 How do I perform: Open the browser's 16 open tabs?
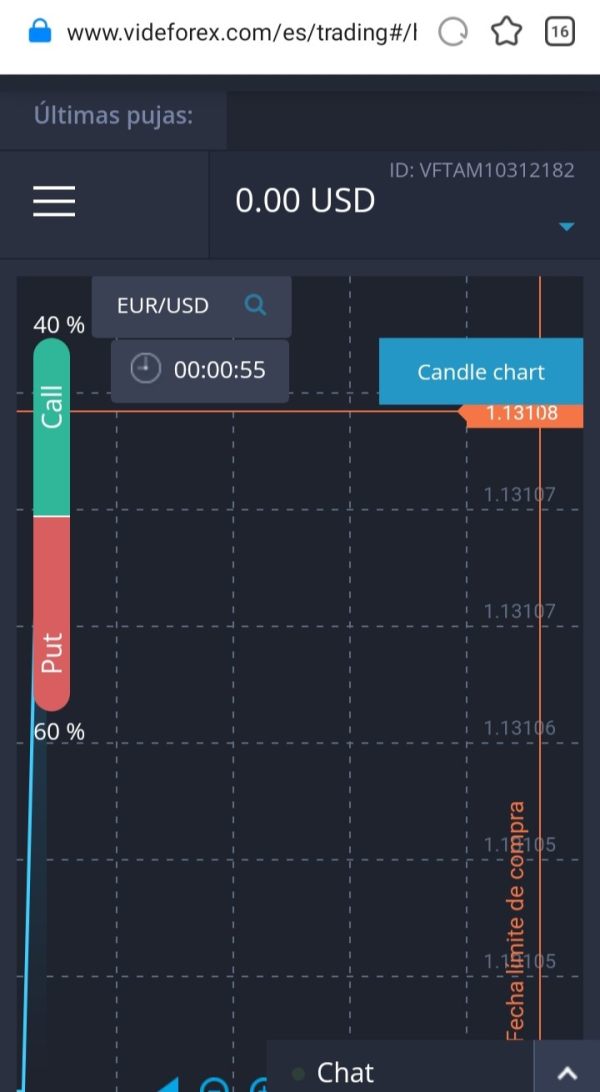click(x=560, y=32)
